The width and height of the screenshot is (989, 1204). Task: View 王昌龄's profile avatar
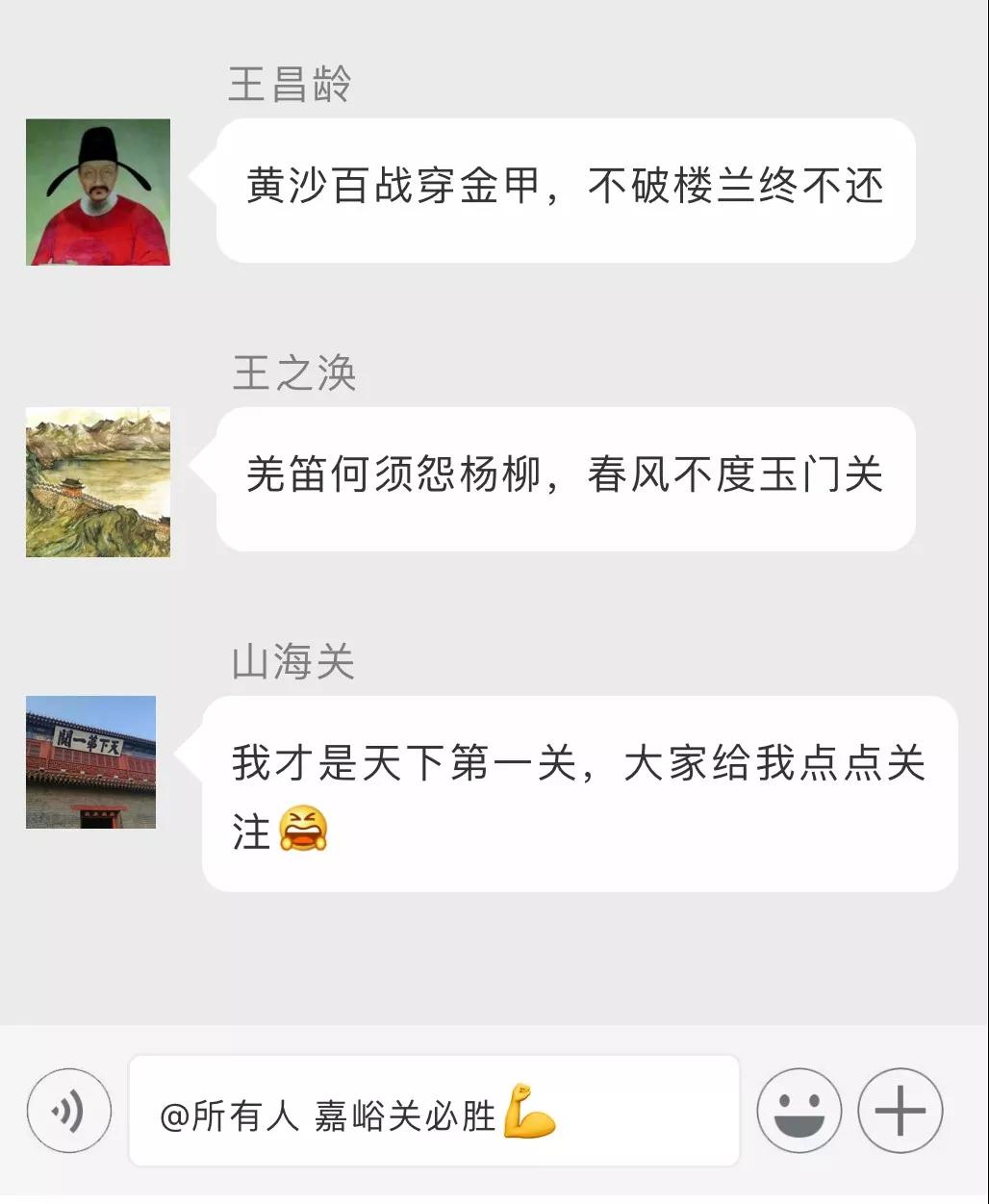(98, 192)
